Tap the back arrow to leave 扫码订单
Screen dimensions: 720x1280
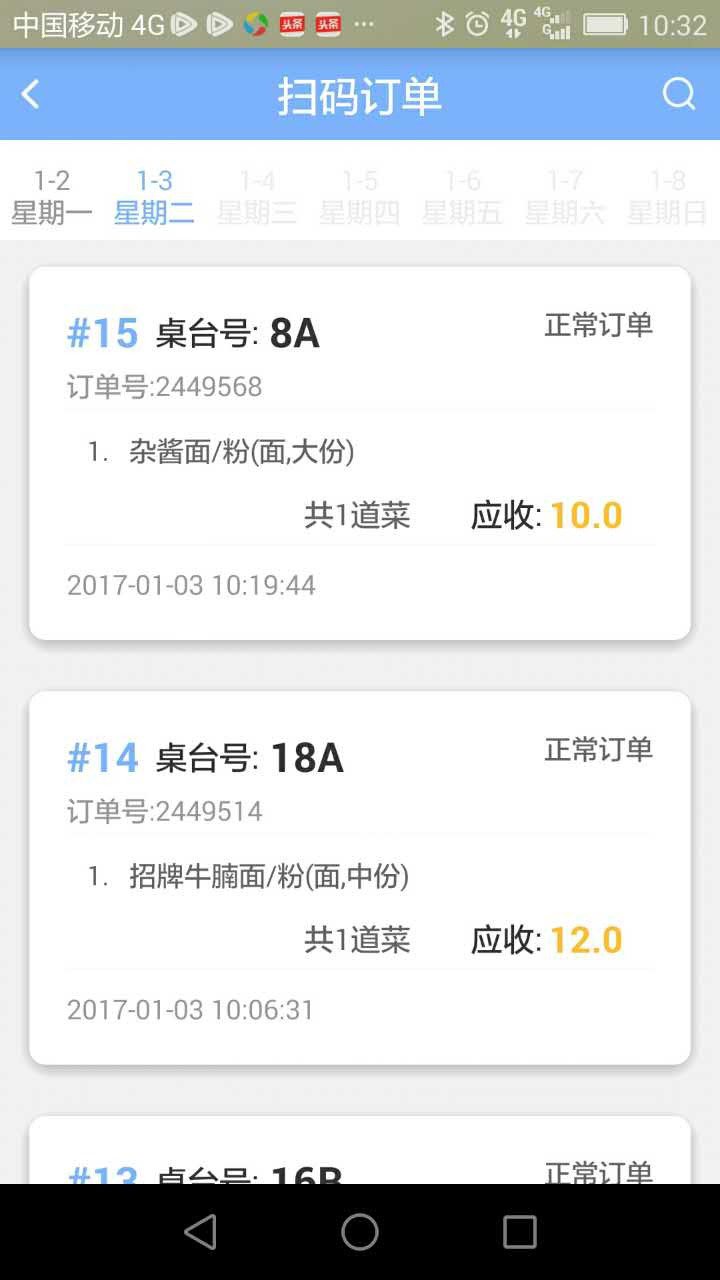point(32,93)
